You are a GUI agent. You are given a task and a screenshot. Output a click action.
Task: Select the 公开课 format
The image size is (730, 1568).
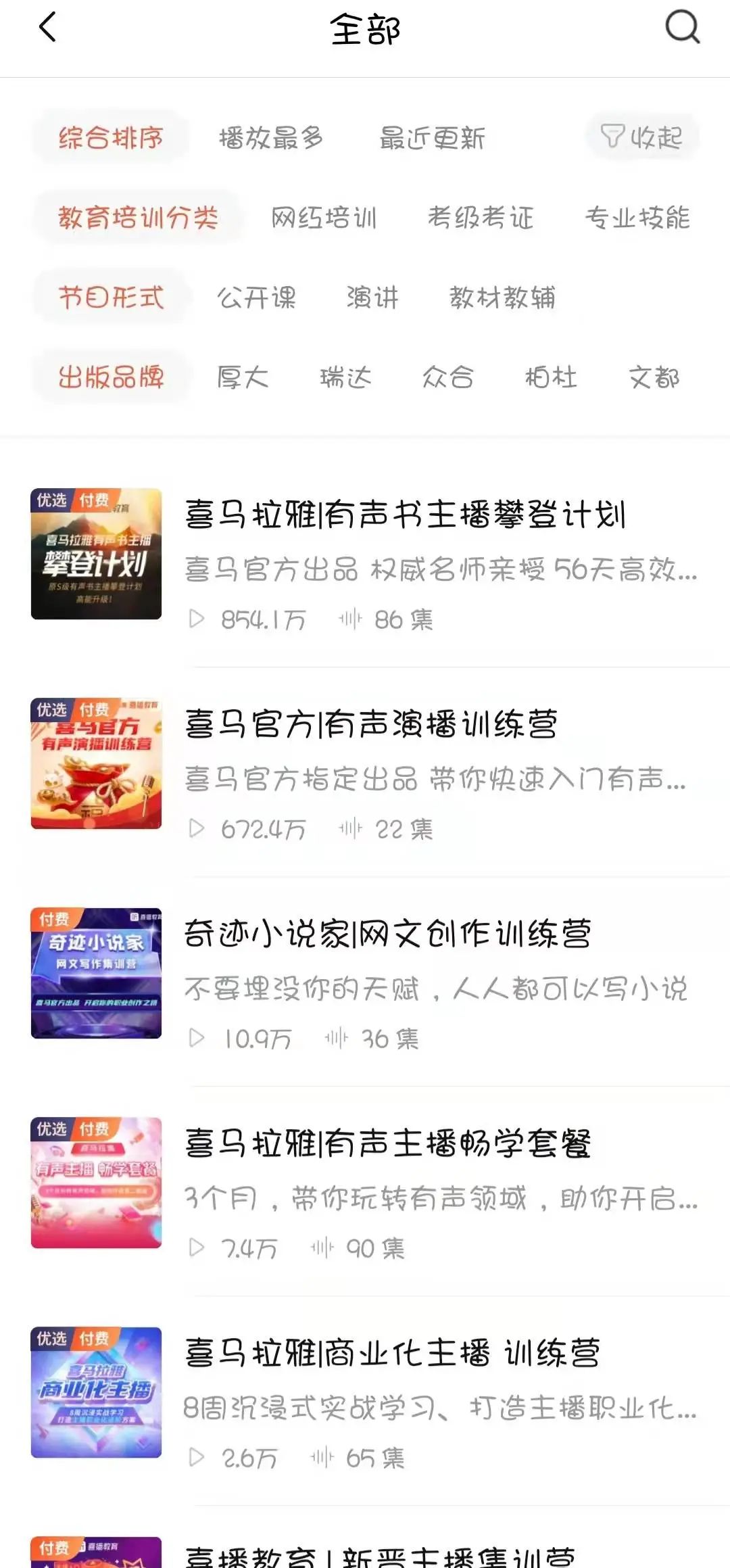point(257,298)
